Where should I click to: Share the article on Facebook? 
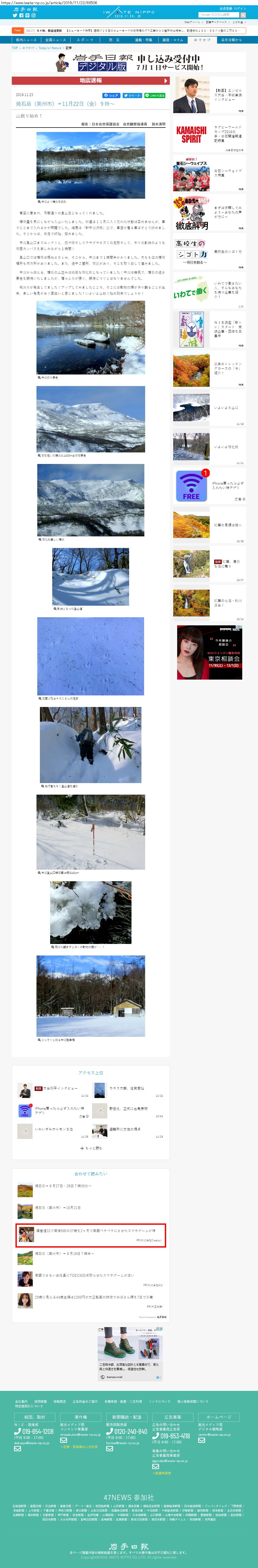[x=111, y=96]
